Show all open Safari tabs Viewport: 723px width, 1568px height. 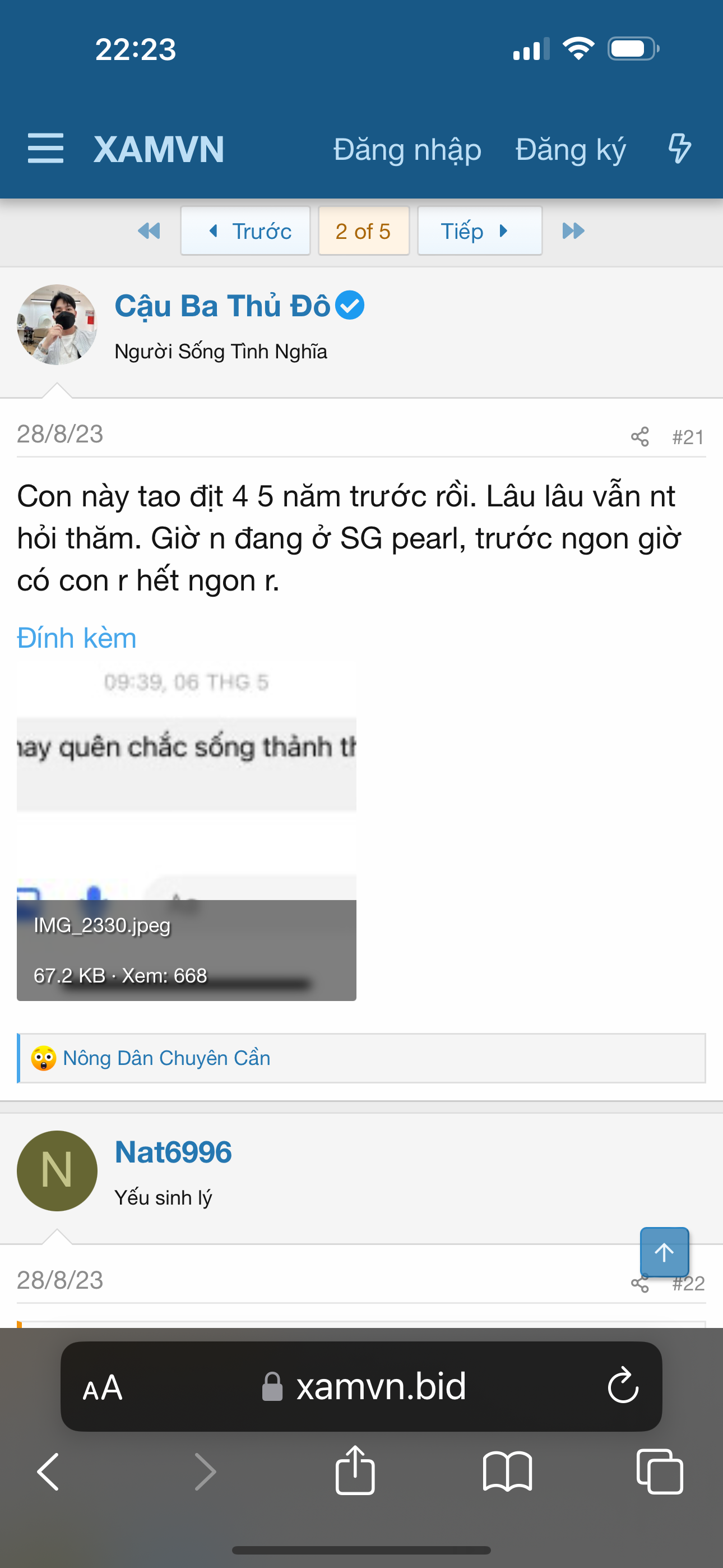coord(660,1472)
